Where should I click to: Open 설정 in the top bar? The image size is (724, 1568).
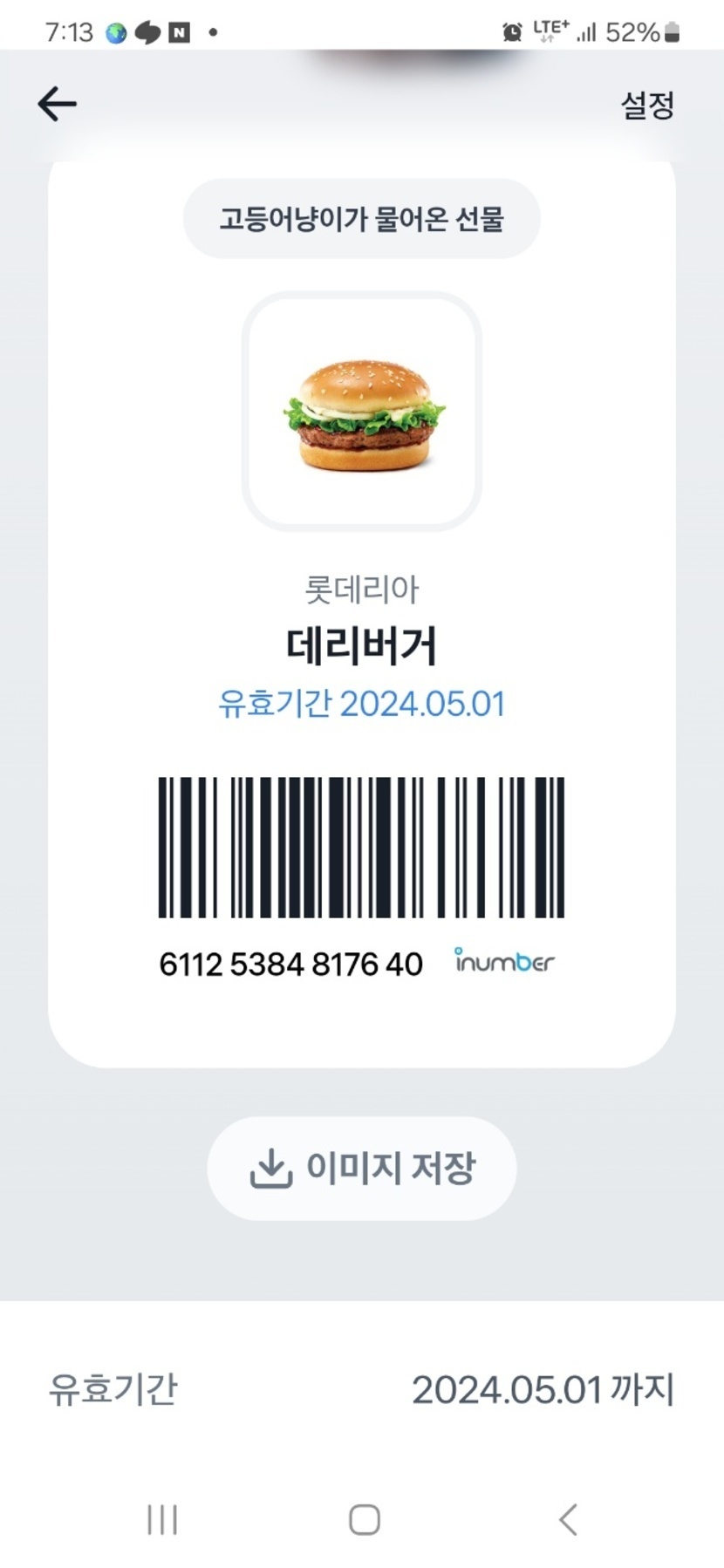[646, 106]
